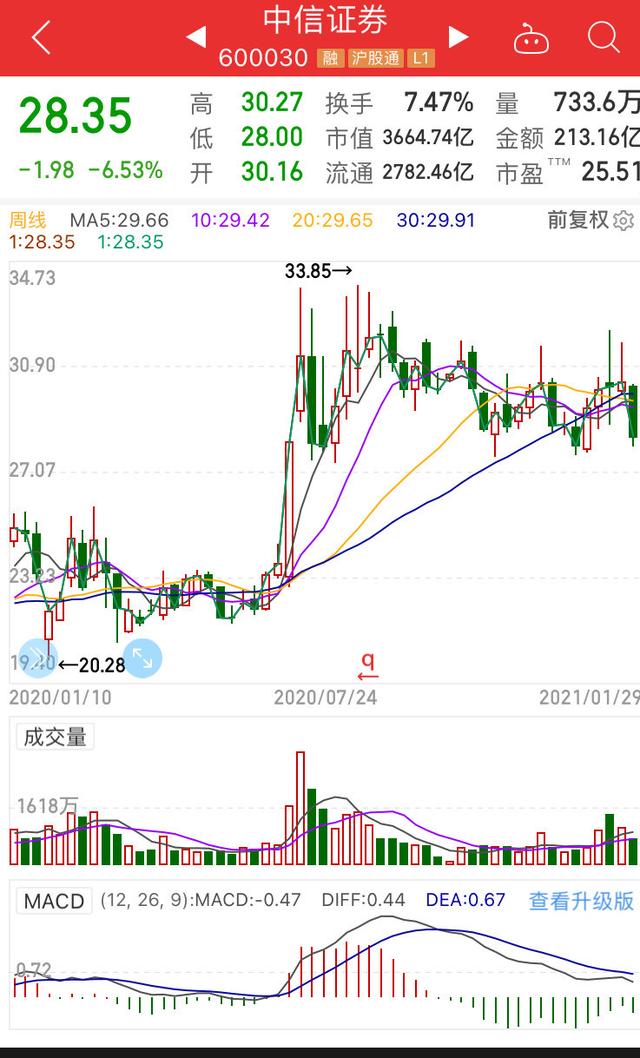Change the MACD indicator

[54, 900]
